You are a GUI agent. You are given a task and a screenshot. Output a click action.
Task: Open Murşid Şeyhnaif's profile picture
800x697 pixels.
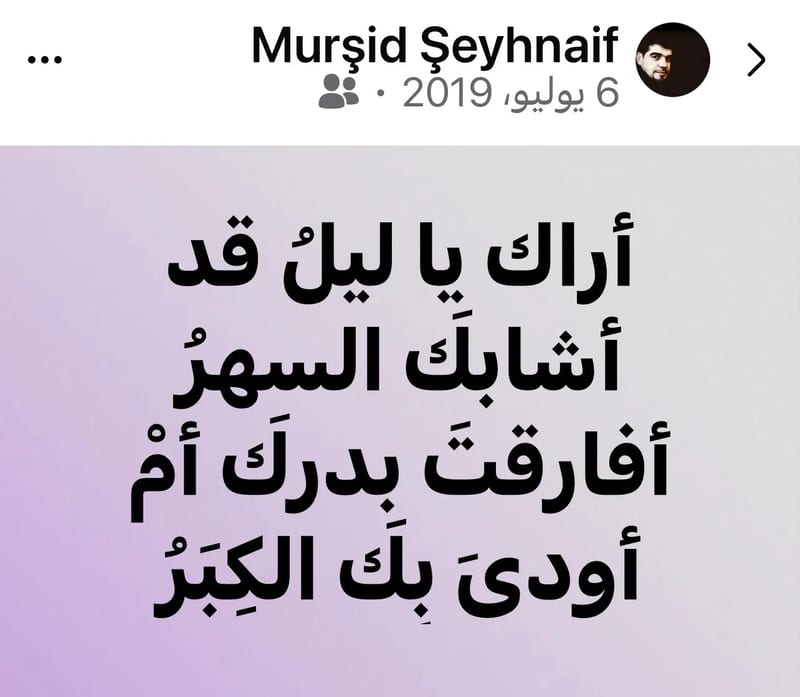(x=672, y=60)
